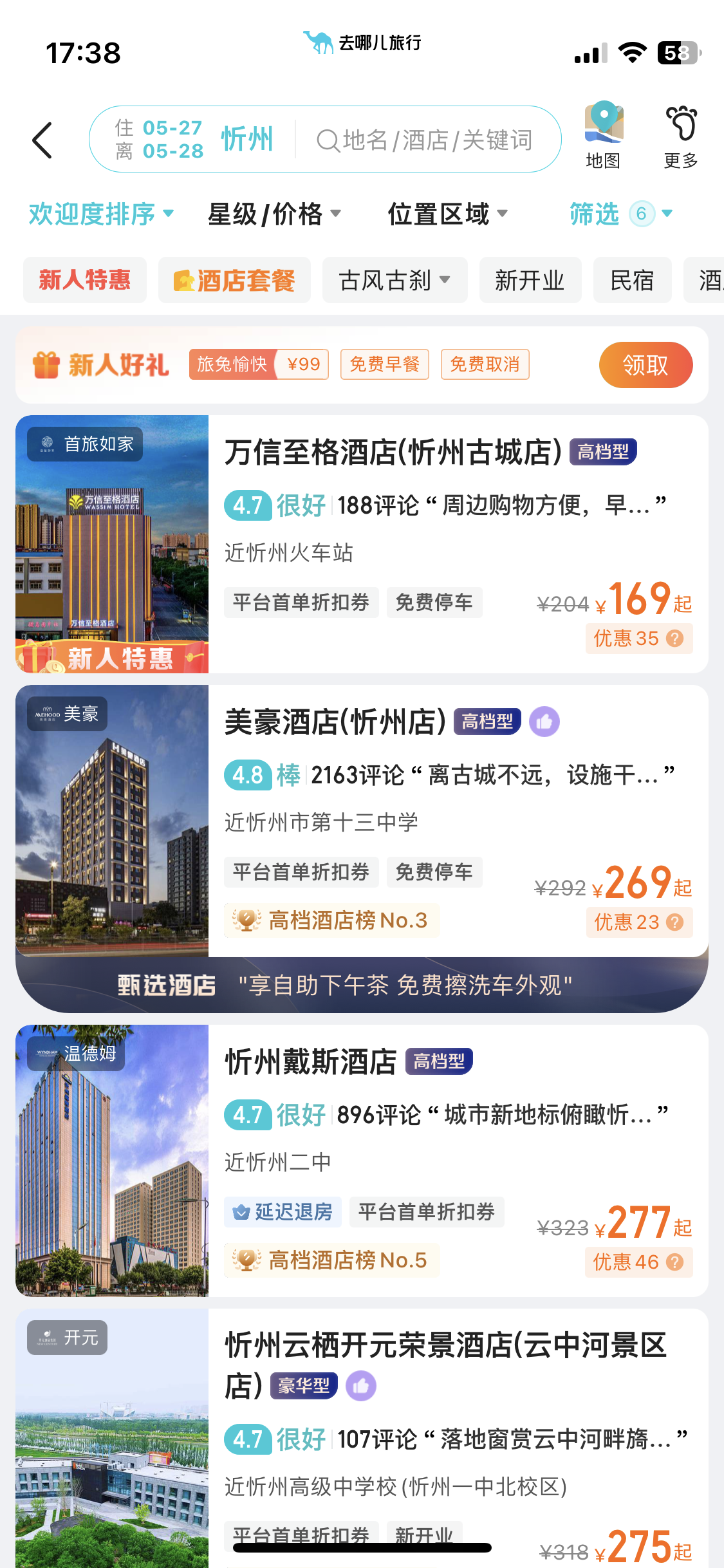The height and width of the screenshot is (1568, 724).
Task: Open the 更多 footprint menu
Action: 681,135
